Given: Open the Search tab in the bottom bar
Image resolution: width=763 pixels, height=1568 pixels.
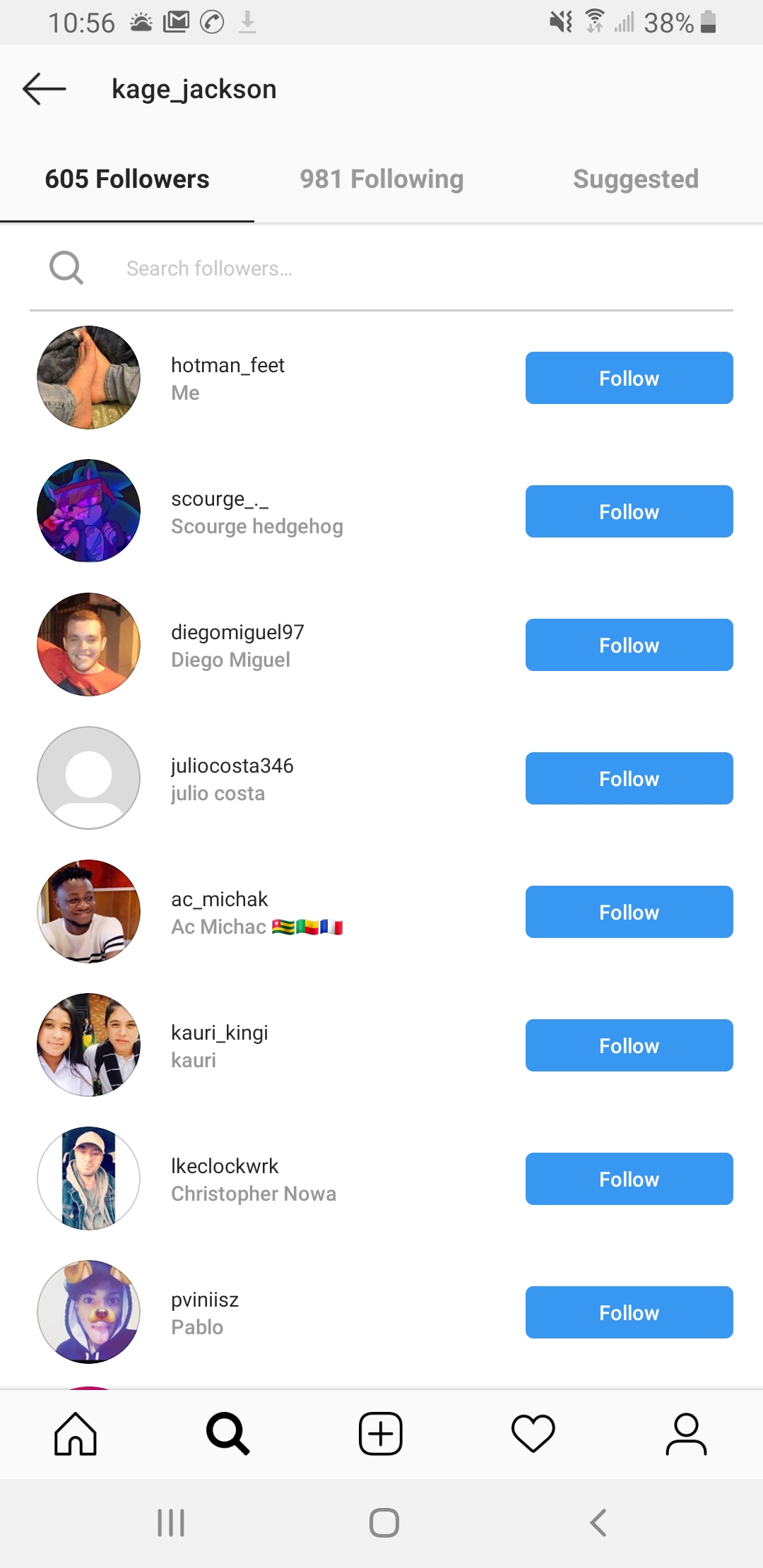Looking at the screenshot, I should pyautogui.click(x=228, y=1434).
